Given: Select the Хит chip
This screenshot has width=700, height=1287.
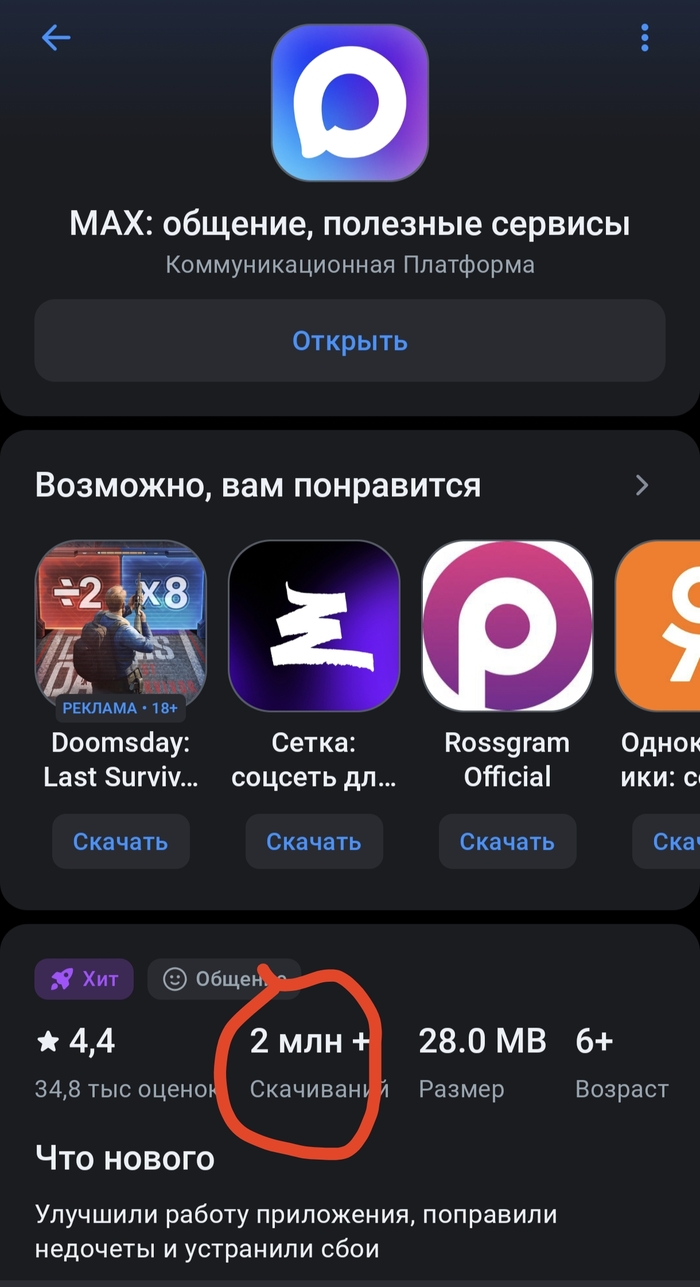Looking at the screenshot, I should [84, 979].
